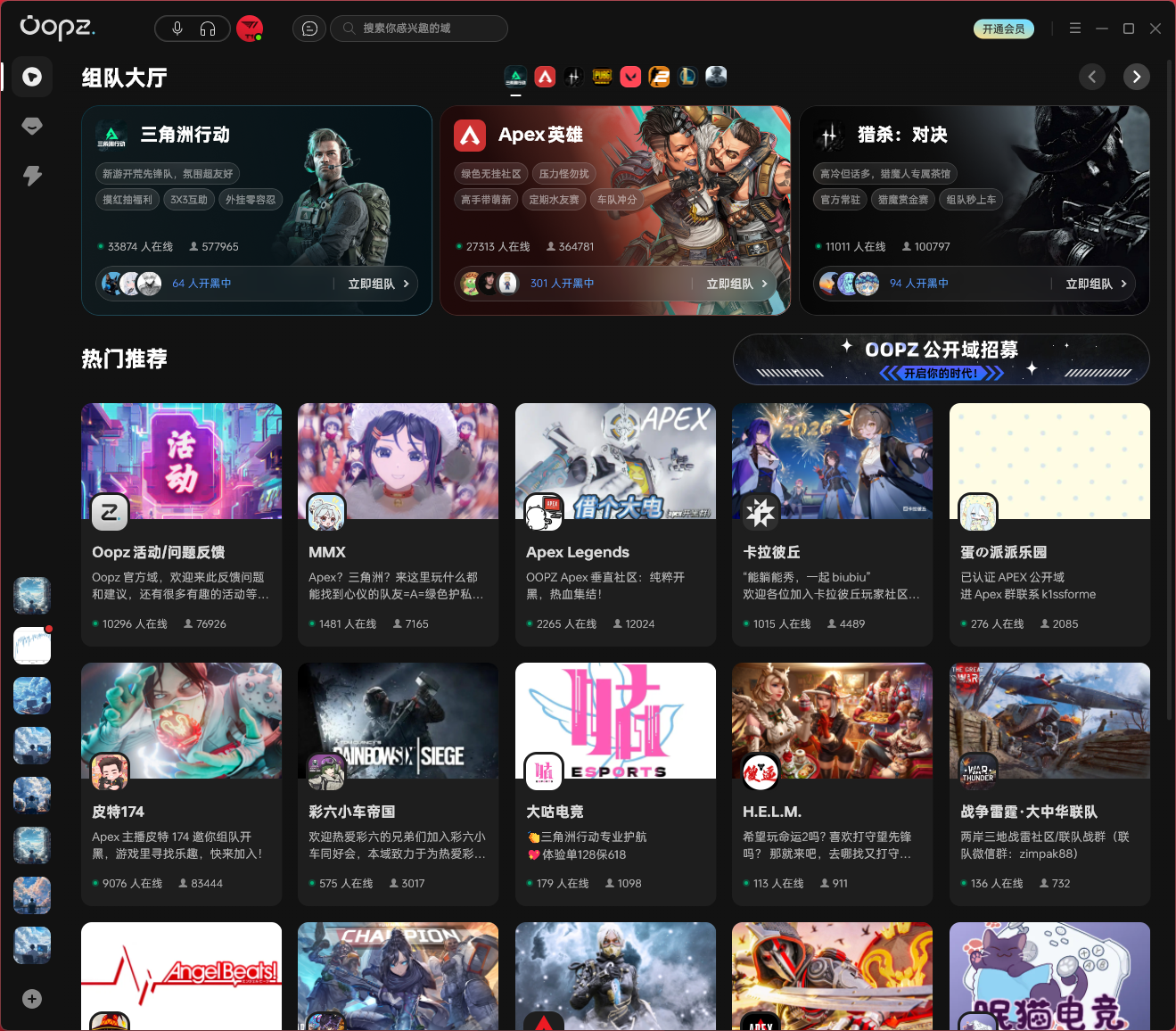Image resolution: width=1176 pixels, height=1031 pixels.
Task: Tap 立即组队 on the 猎杀：对决 card
Action: pyautogui.click(x=1096, y=284)
